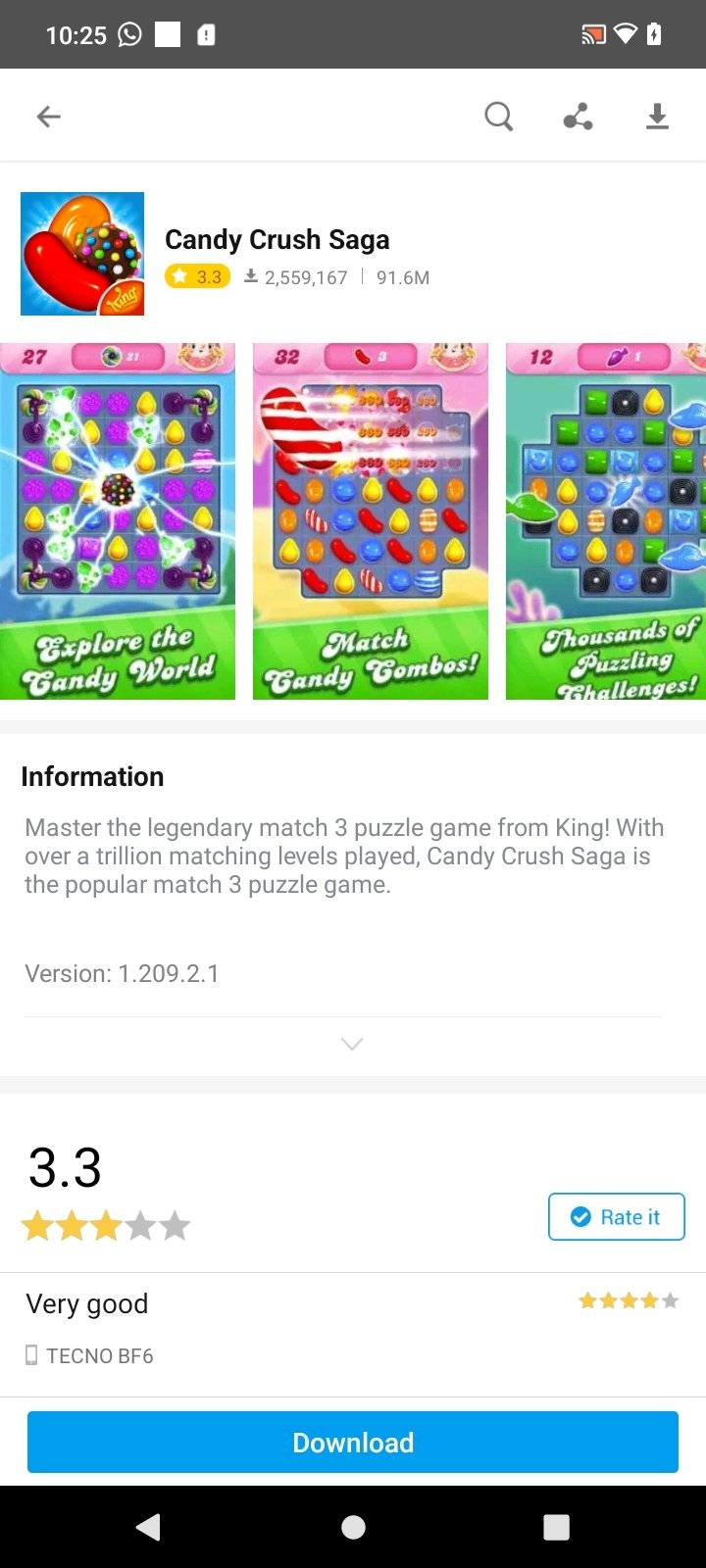Share Candy Crush Saga
The width and height of the screenshot is (706, 1568).
[x=578, y=117]
